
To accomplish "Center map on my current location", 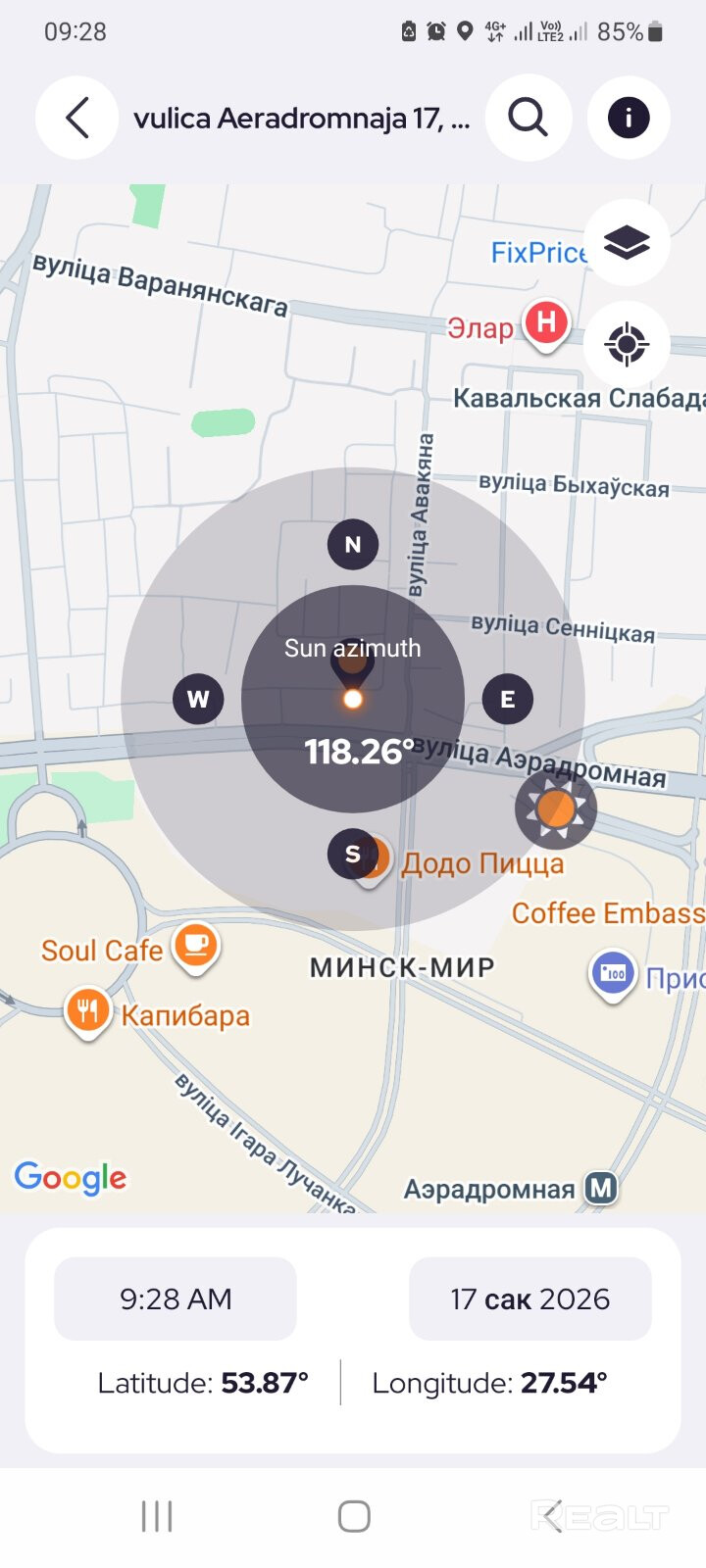I will coord(627,344).
